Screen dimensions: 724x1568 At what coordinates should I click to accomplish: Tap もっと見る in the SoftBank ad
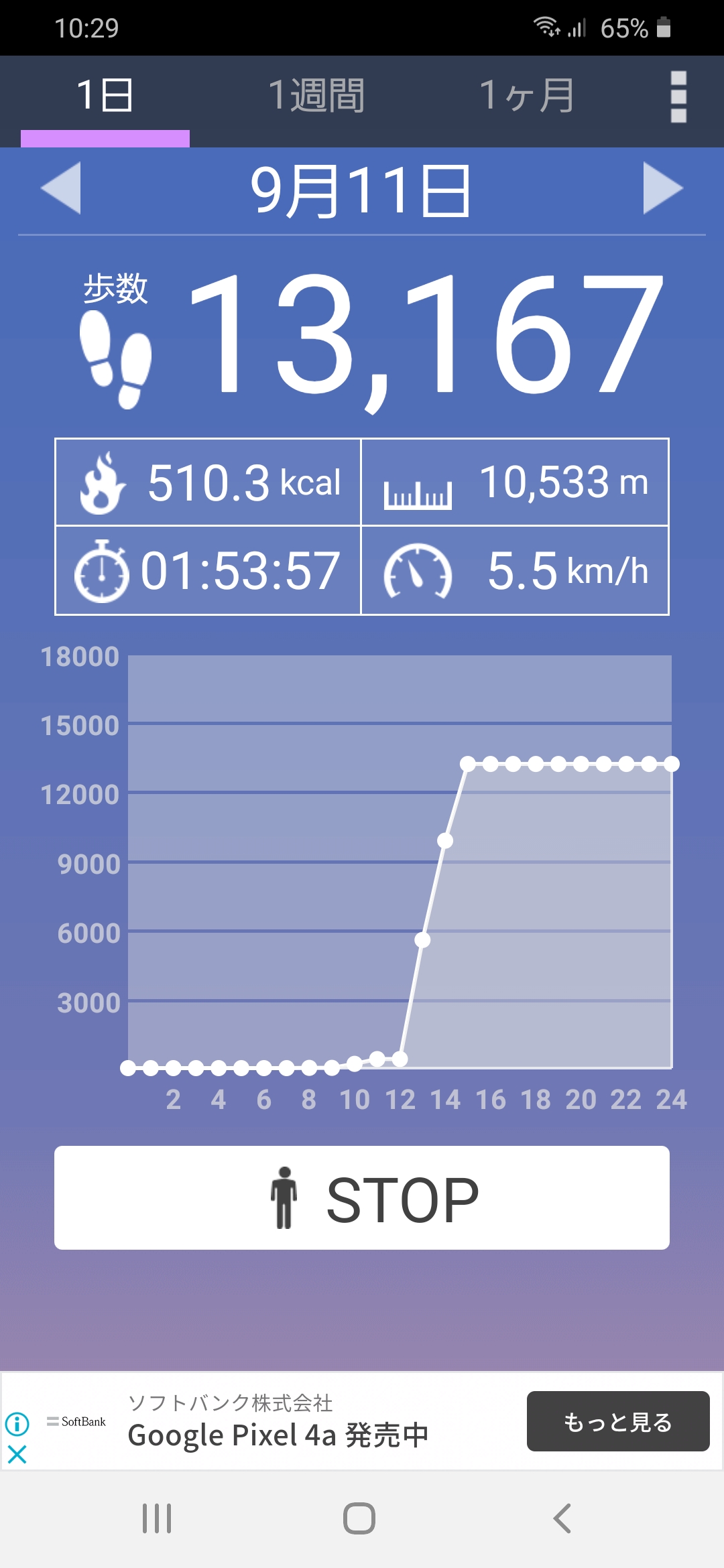pyautogui.click(x=617, y=1421)
